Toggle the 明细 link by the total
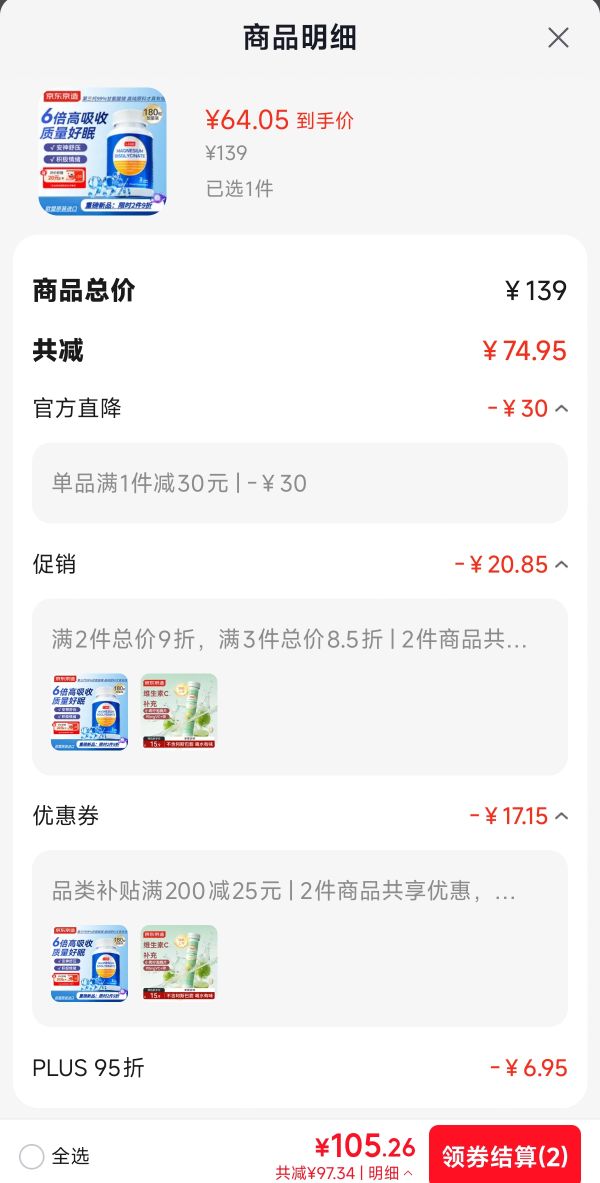The height and width of the screenshot is (1183, 600). 390,1173
